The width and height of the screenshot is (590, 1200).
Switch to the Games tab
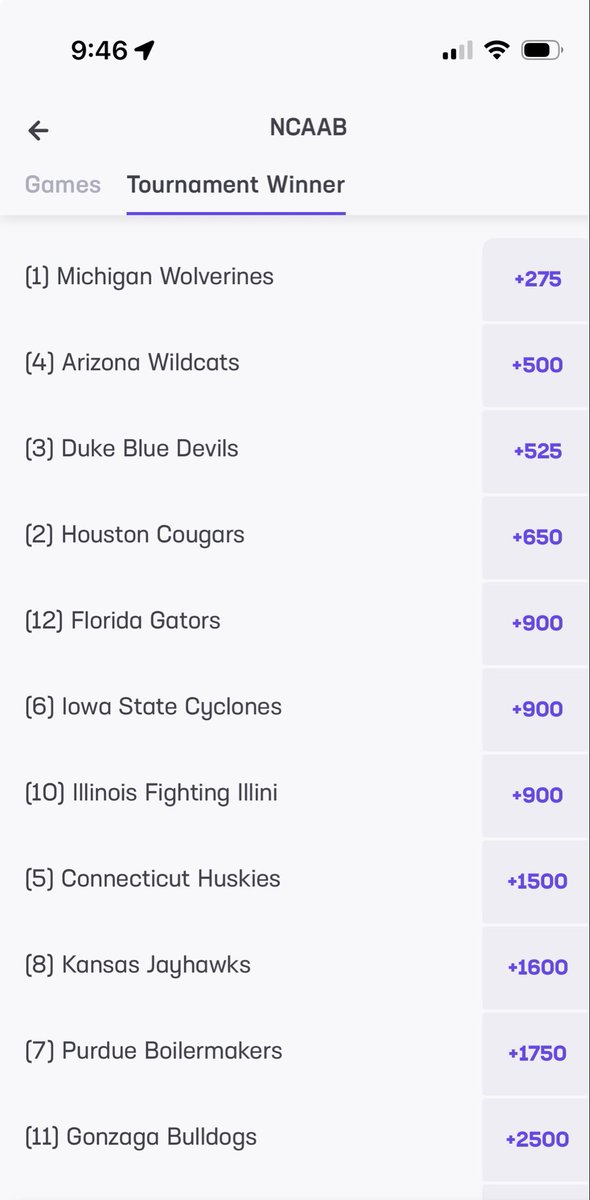63,185
